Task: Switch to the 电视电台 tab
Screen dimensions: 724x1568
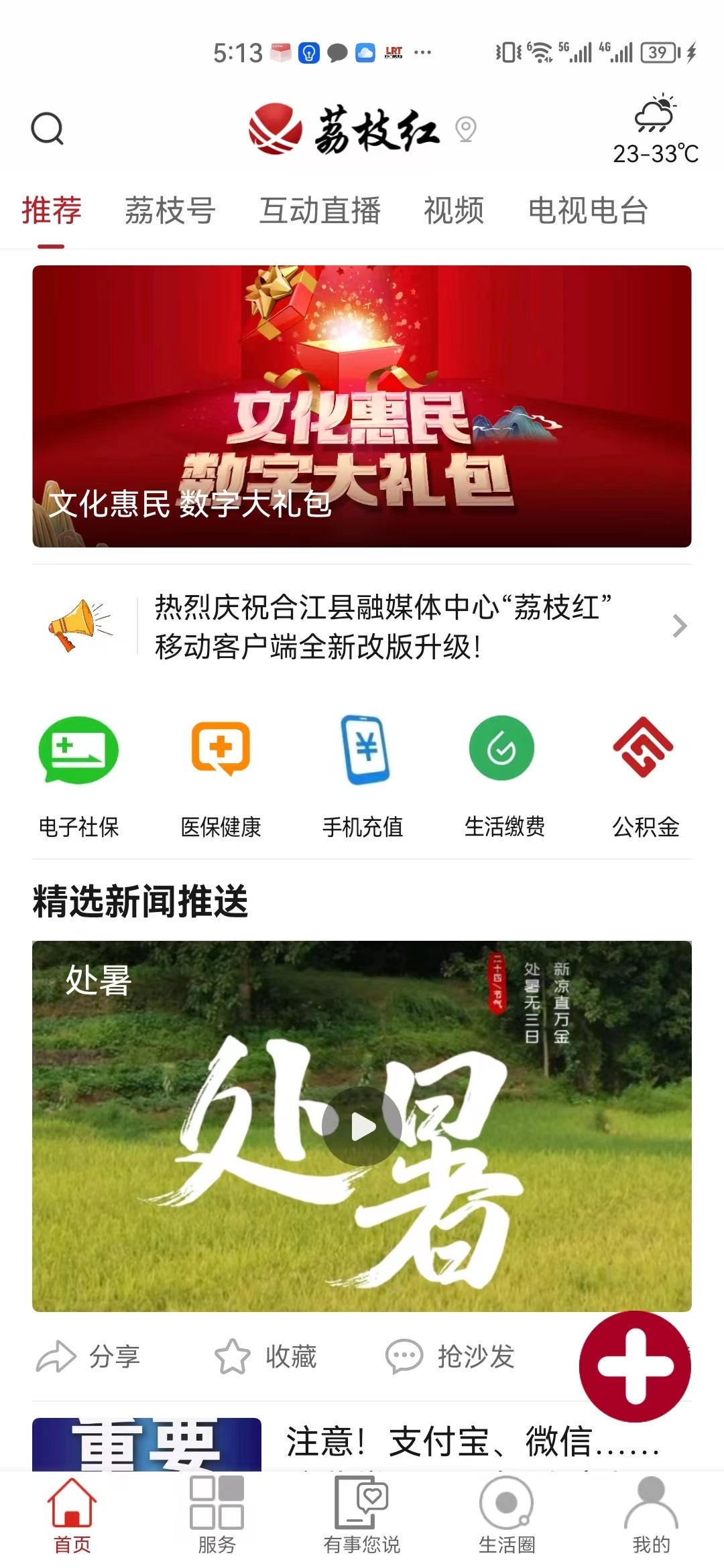Action: tap(589, 211)
